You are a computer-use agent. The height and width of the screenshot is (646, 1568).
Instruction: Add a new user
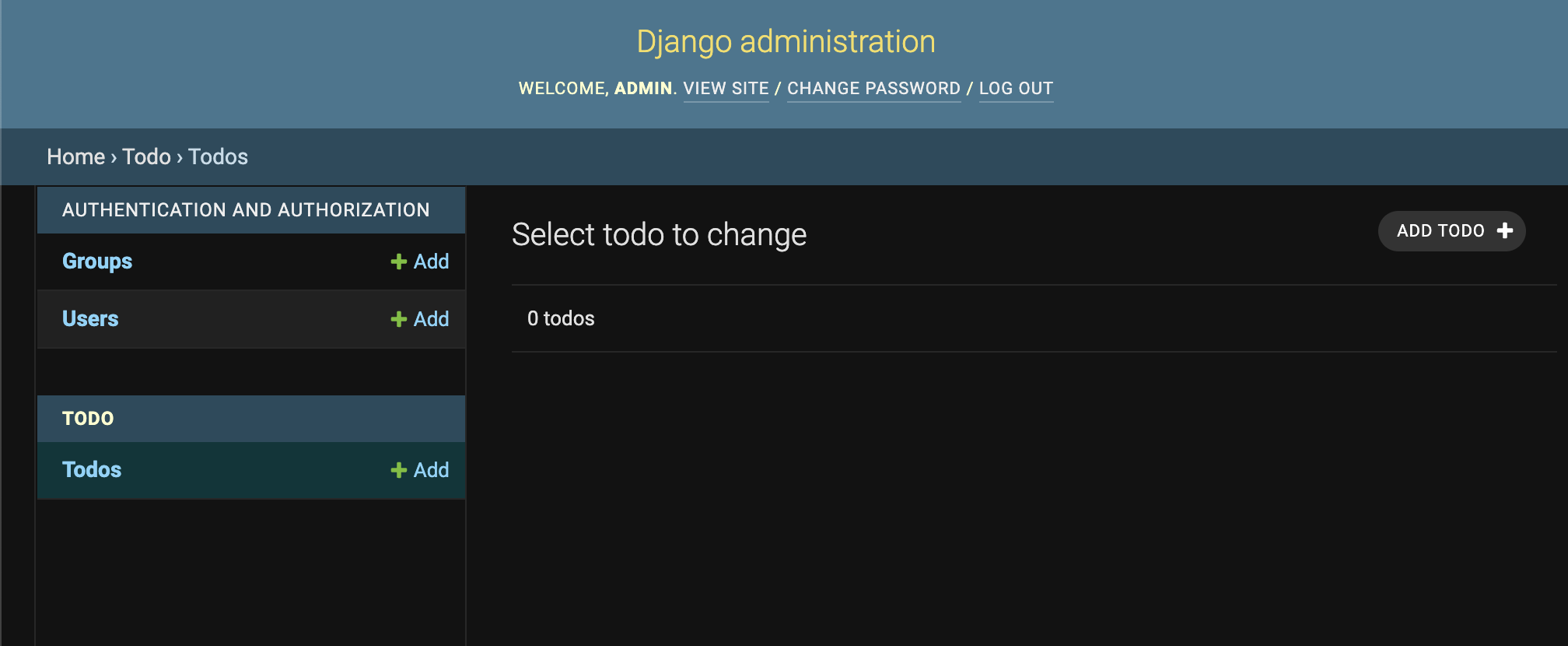coord(421,319)
